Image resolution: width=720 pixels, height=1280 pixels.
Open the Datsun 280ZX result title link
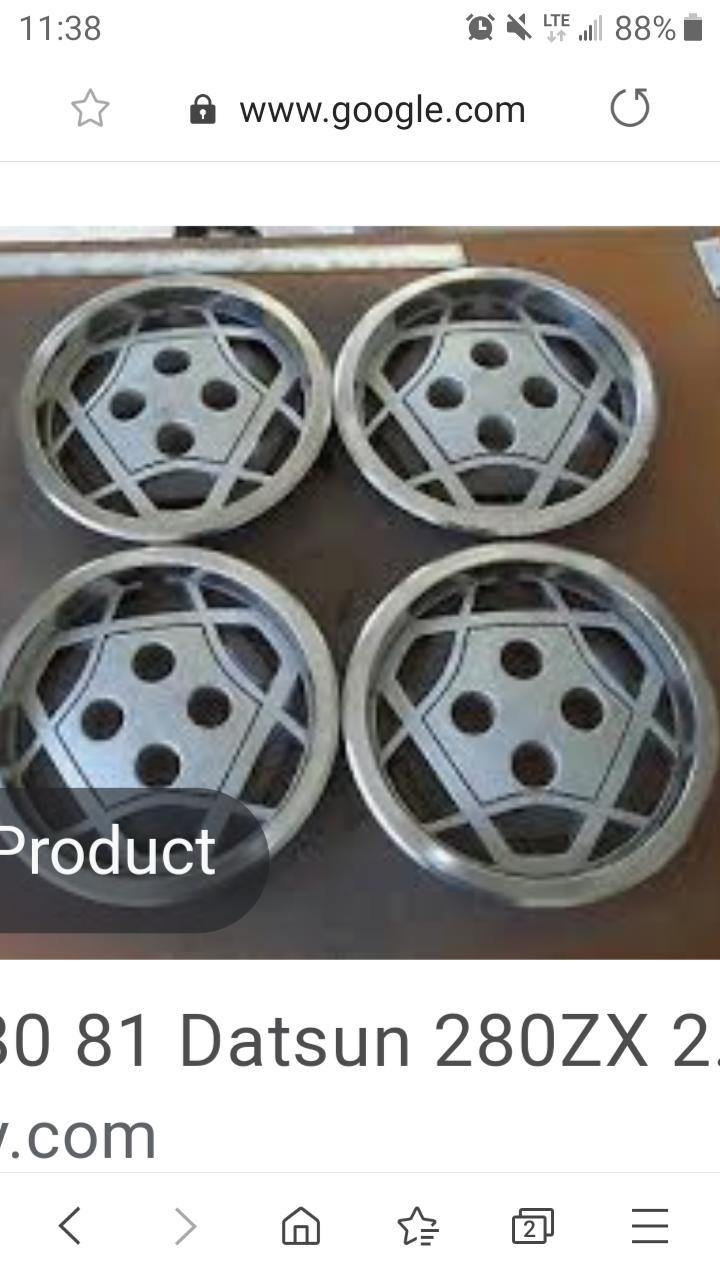click(360, 1042)
